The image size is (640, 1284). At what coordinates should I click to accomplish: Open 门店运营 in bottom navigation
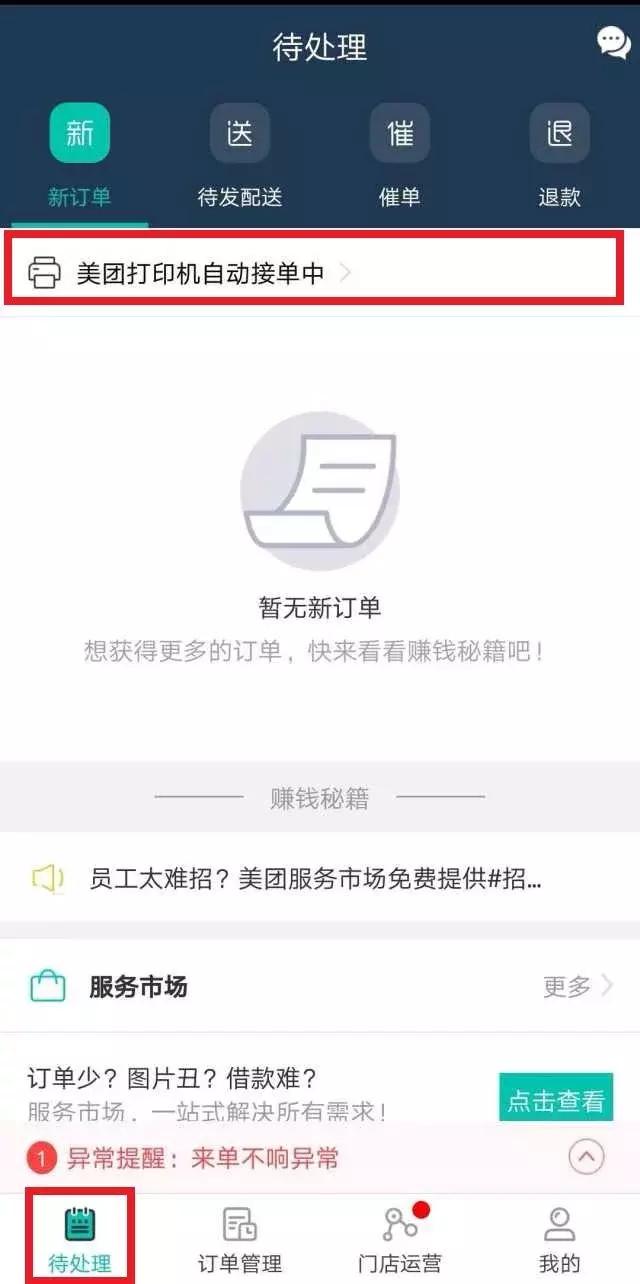pyautogui.click(x=400, y=1238)
